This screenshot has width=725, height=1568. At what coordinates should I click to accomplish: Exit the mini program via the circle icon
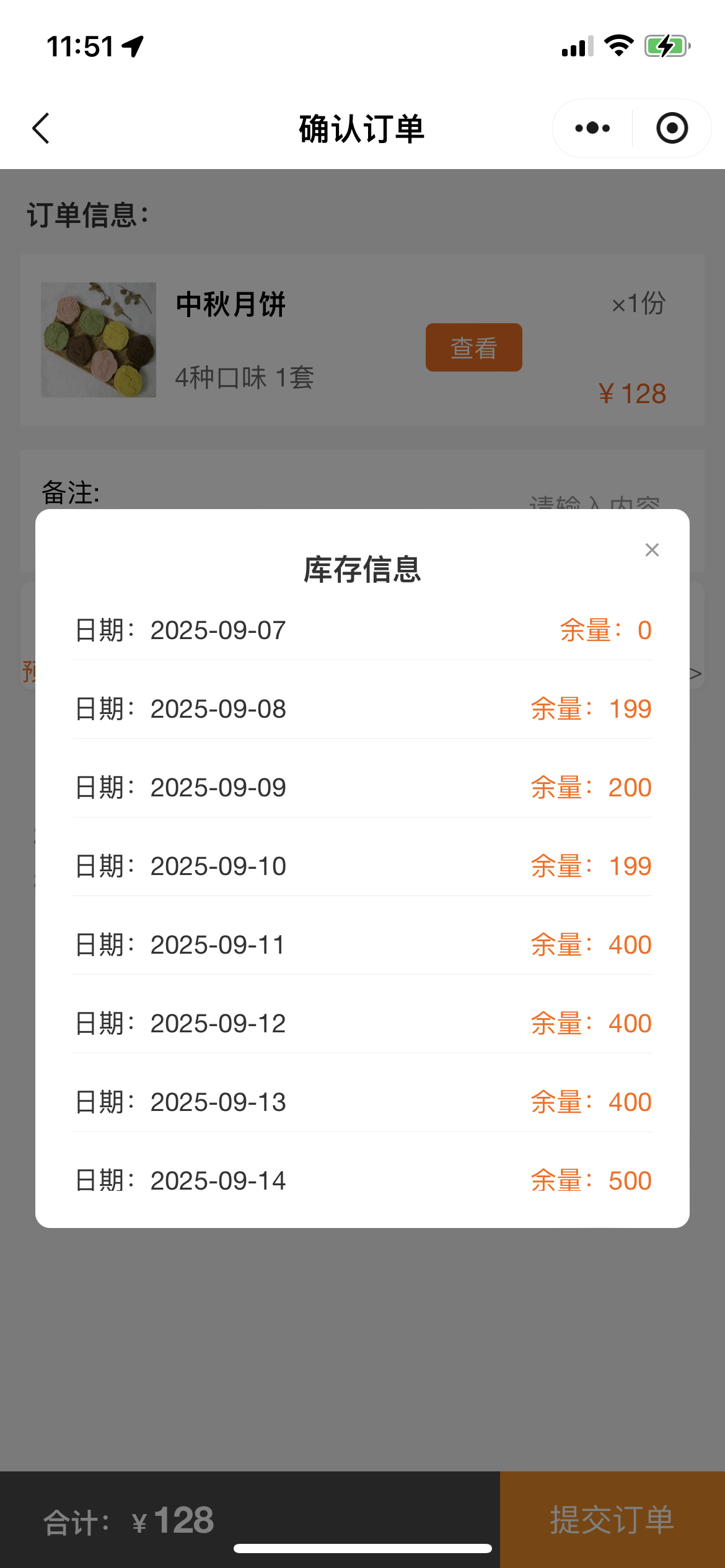pos(672,128)
